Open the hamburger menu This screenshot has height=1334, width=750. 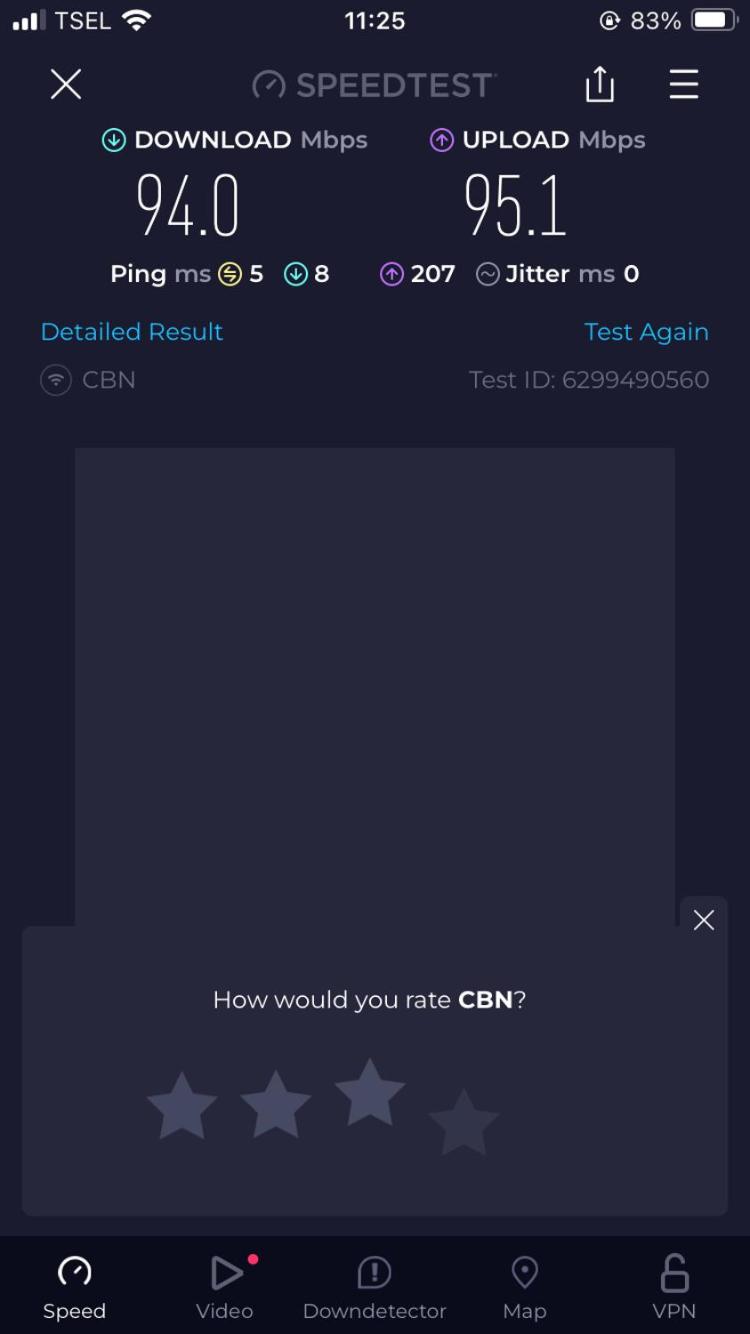tap(684, 85)
